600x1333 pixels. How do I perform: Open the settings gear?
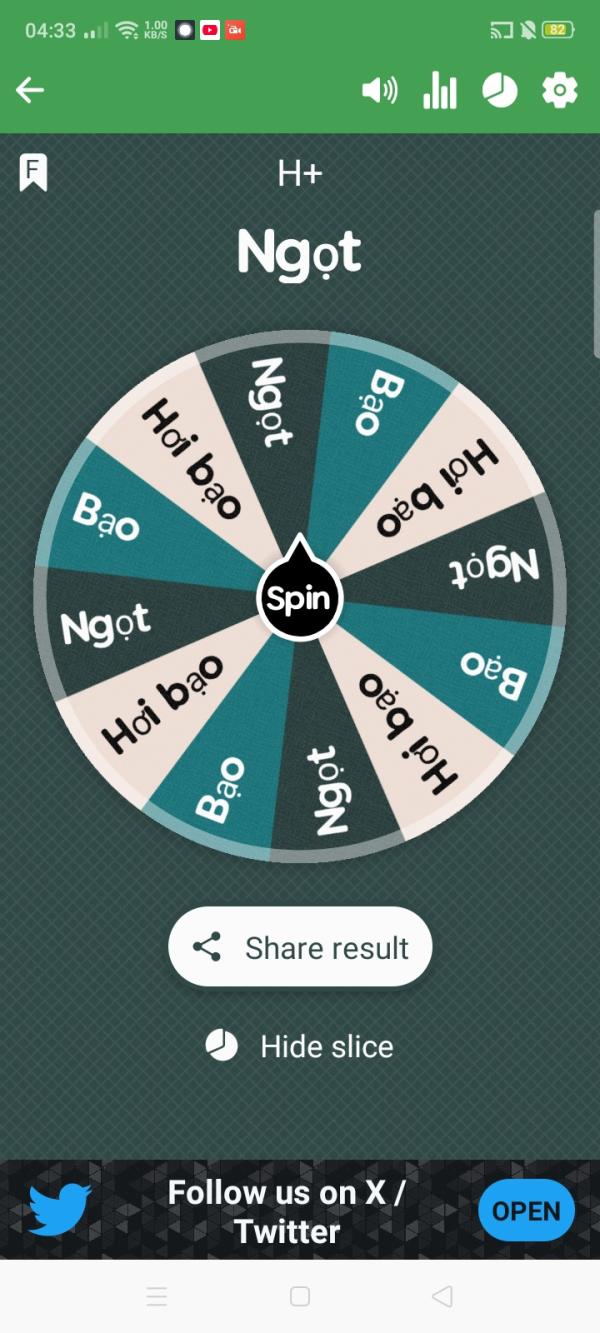pyautogui.click(x=559, y=91)
